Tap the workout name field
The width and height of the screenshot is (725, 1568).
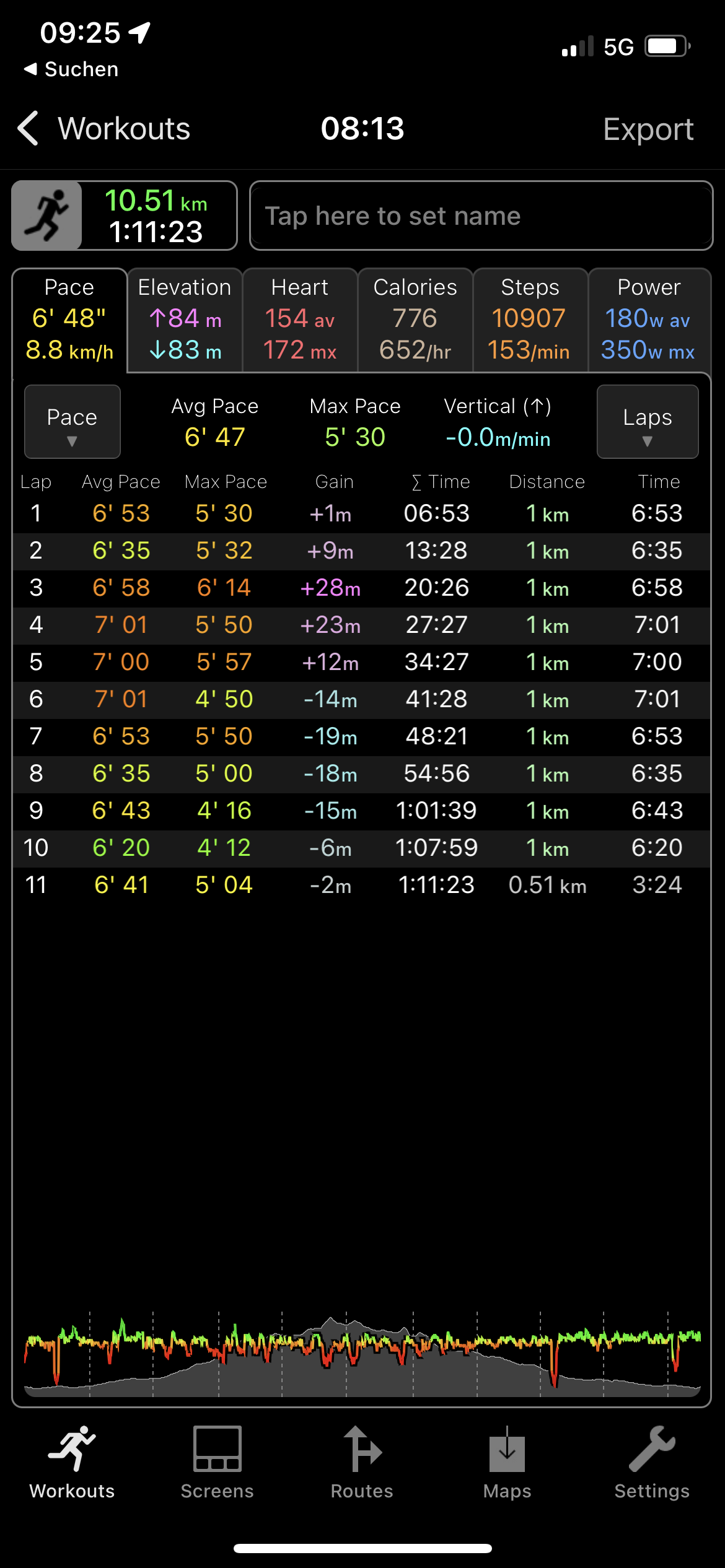pyautogui.click(x=481, y=216)
